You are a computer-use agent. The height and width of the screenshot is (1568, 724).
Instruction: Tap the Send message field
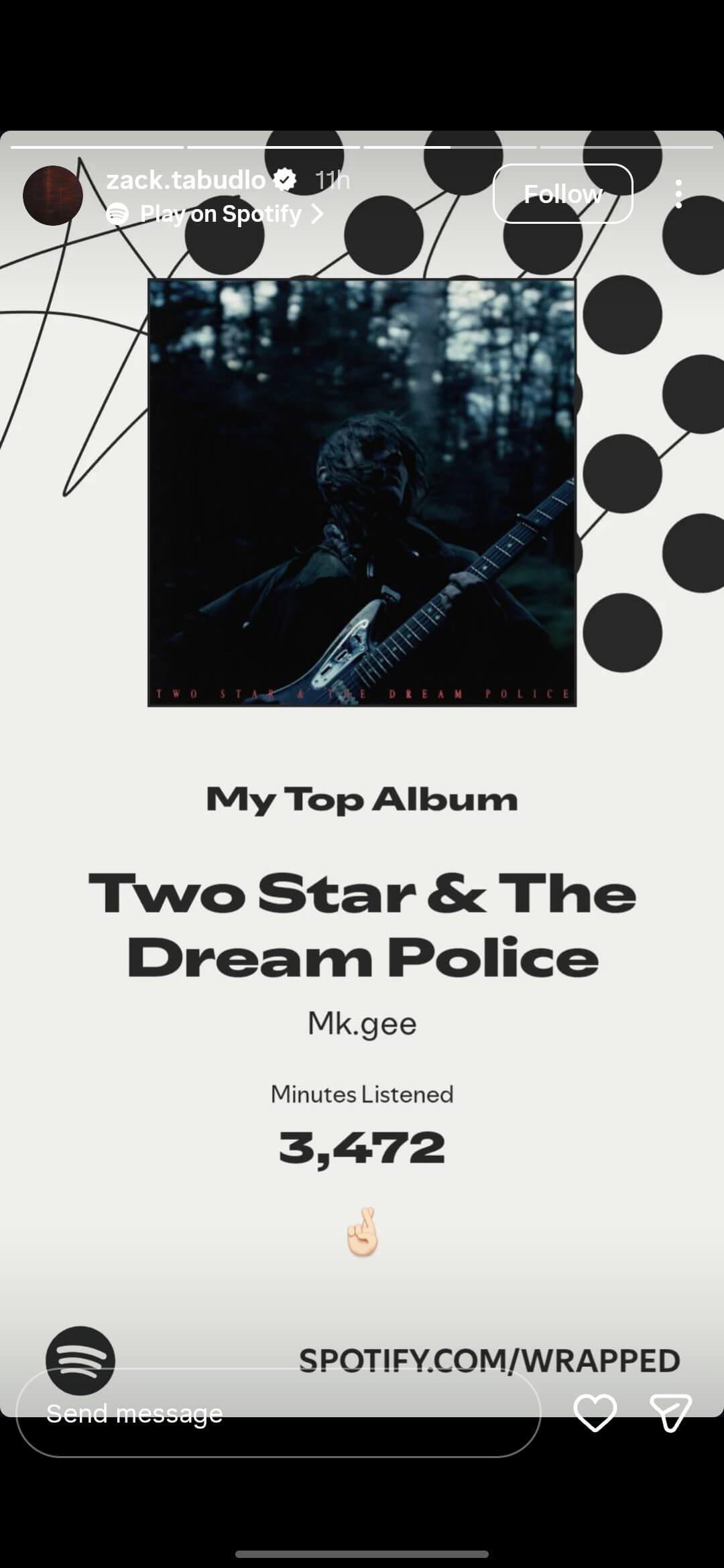[x=278, y=1413]
